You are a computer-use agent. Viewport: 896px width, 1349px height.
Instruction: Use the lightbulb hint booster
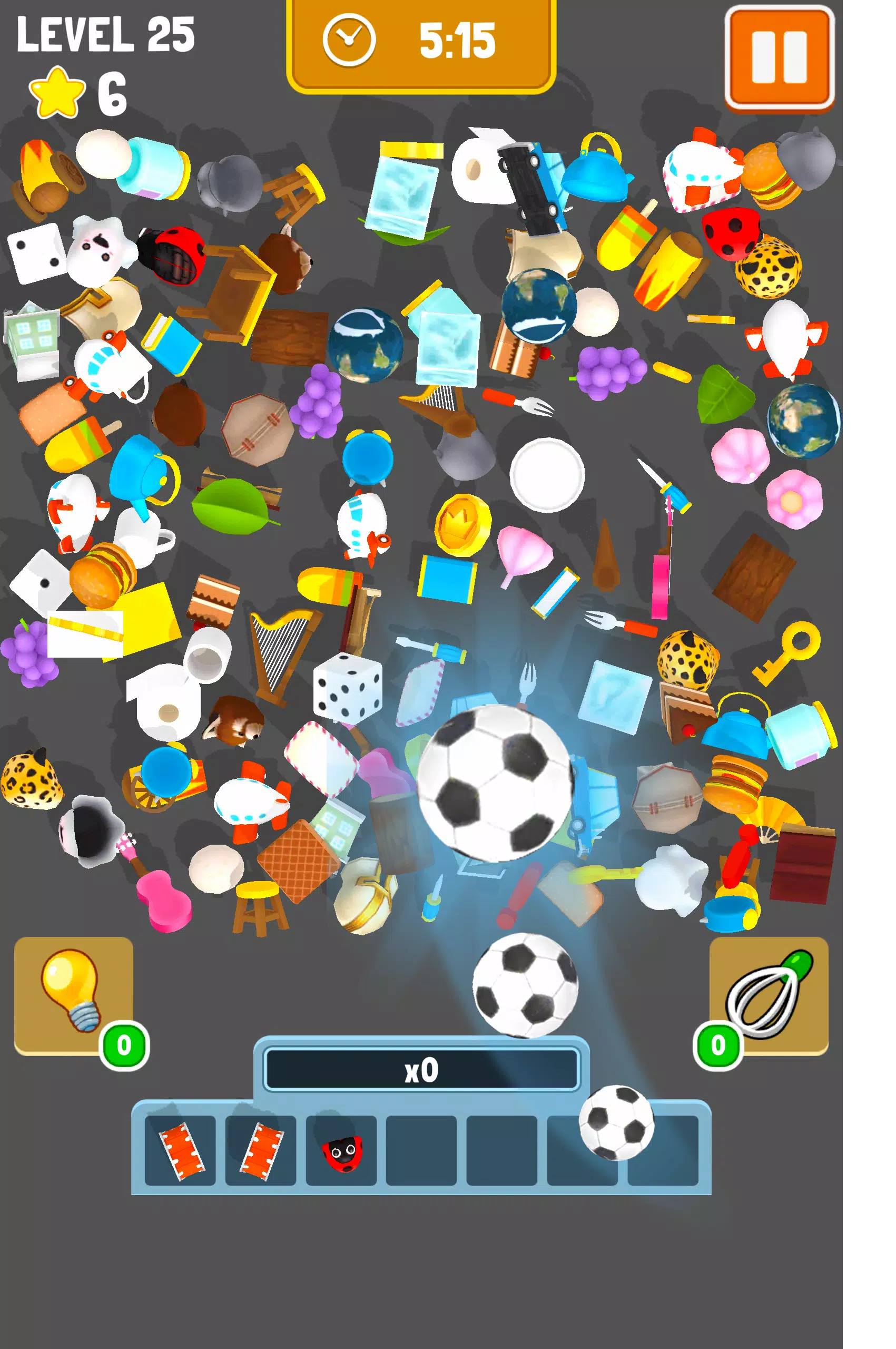(x=73, y=995)
